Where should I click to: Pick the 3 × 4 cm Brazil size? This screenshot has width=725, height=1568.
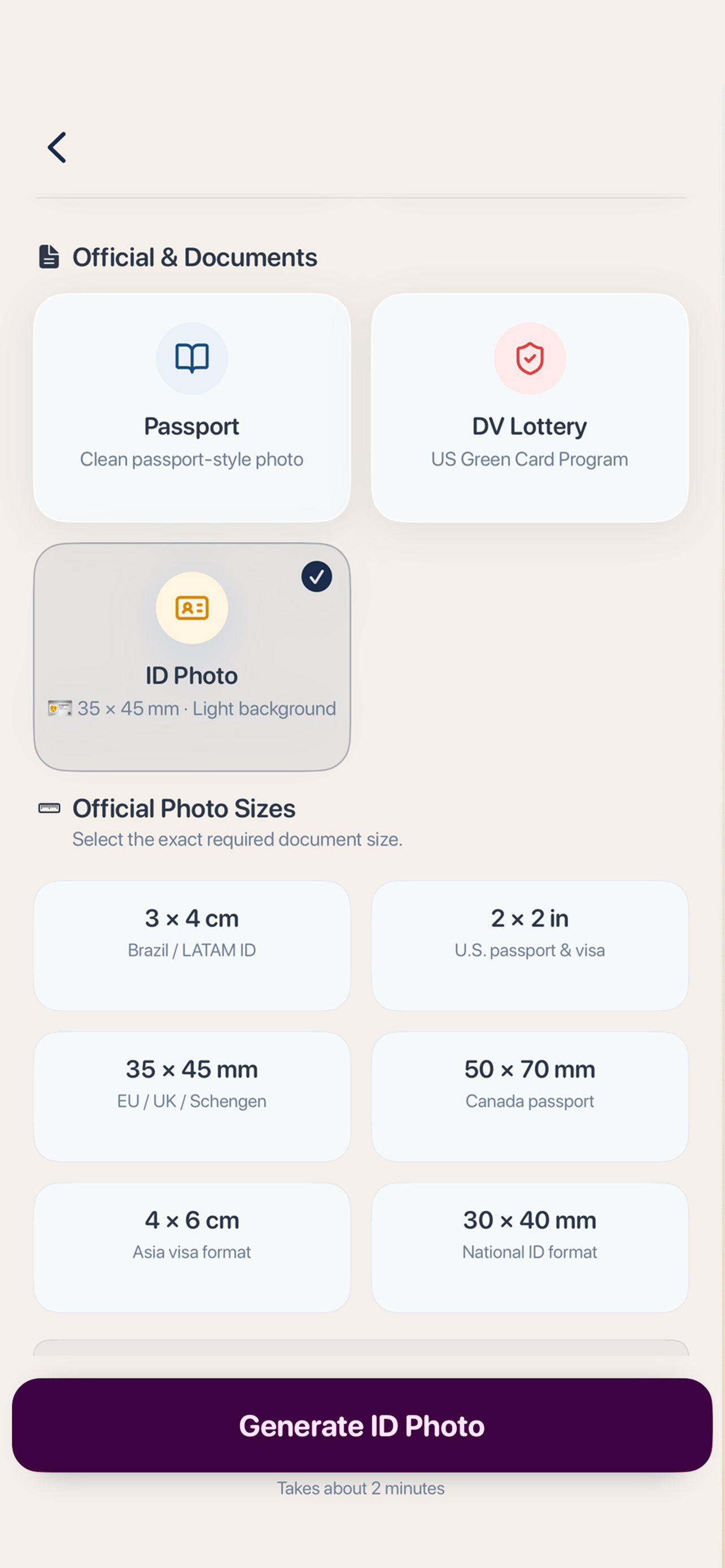(192, 945)
